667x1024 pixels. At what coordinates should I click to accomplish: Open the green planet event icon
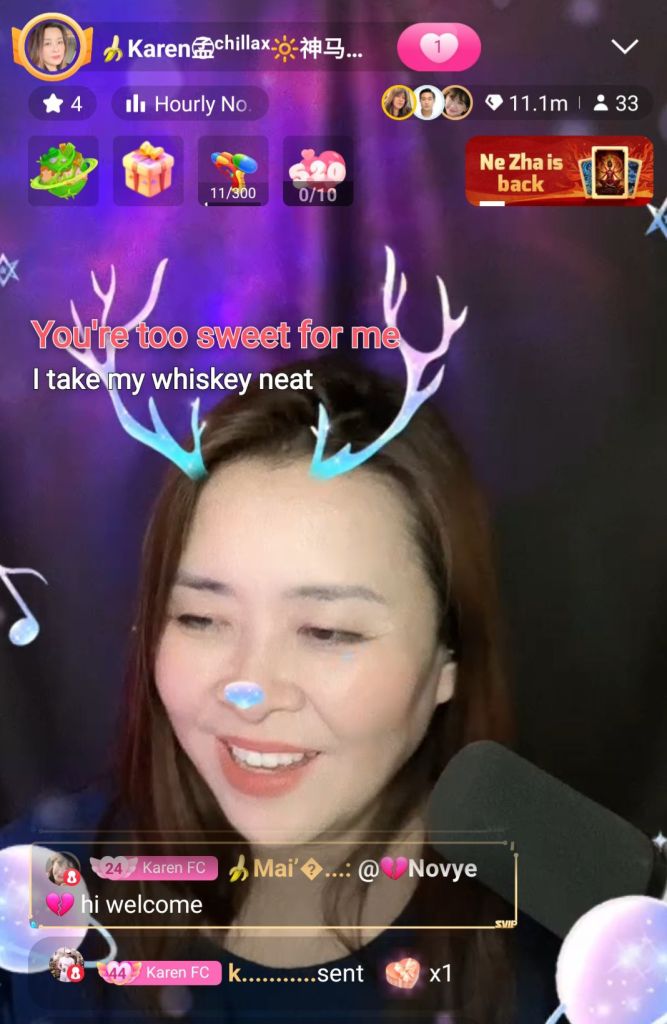coord(62,170)
